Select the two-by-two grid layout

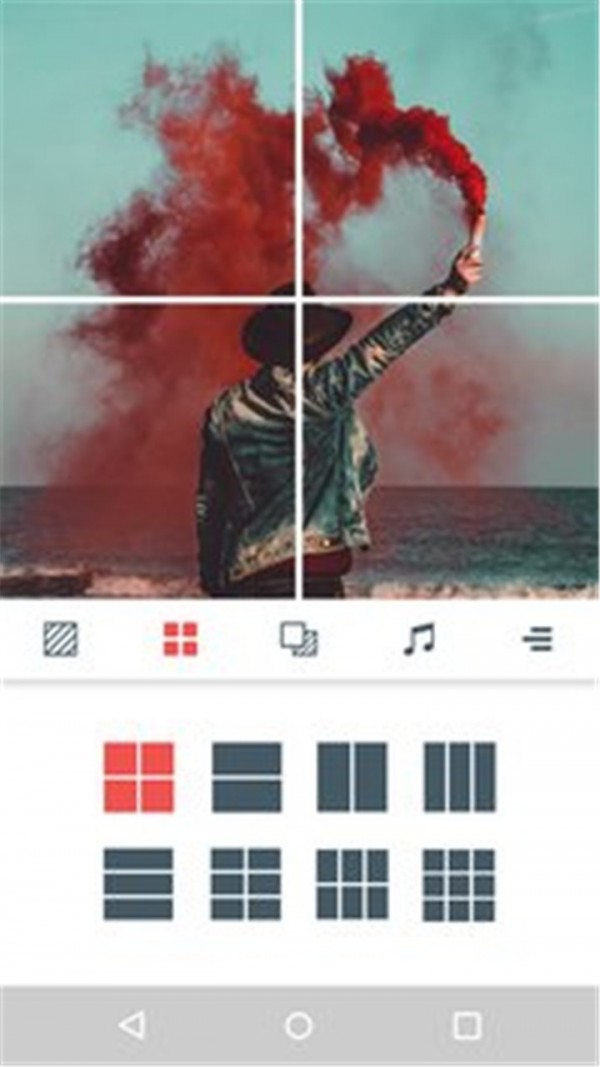pyautogui.click(x=139, y=776)
